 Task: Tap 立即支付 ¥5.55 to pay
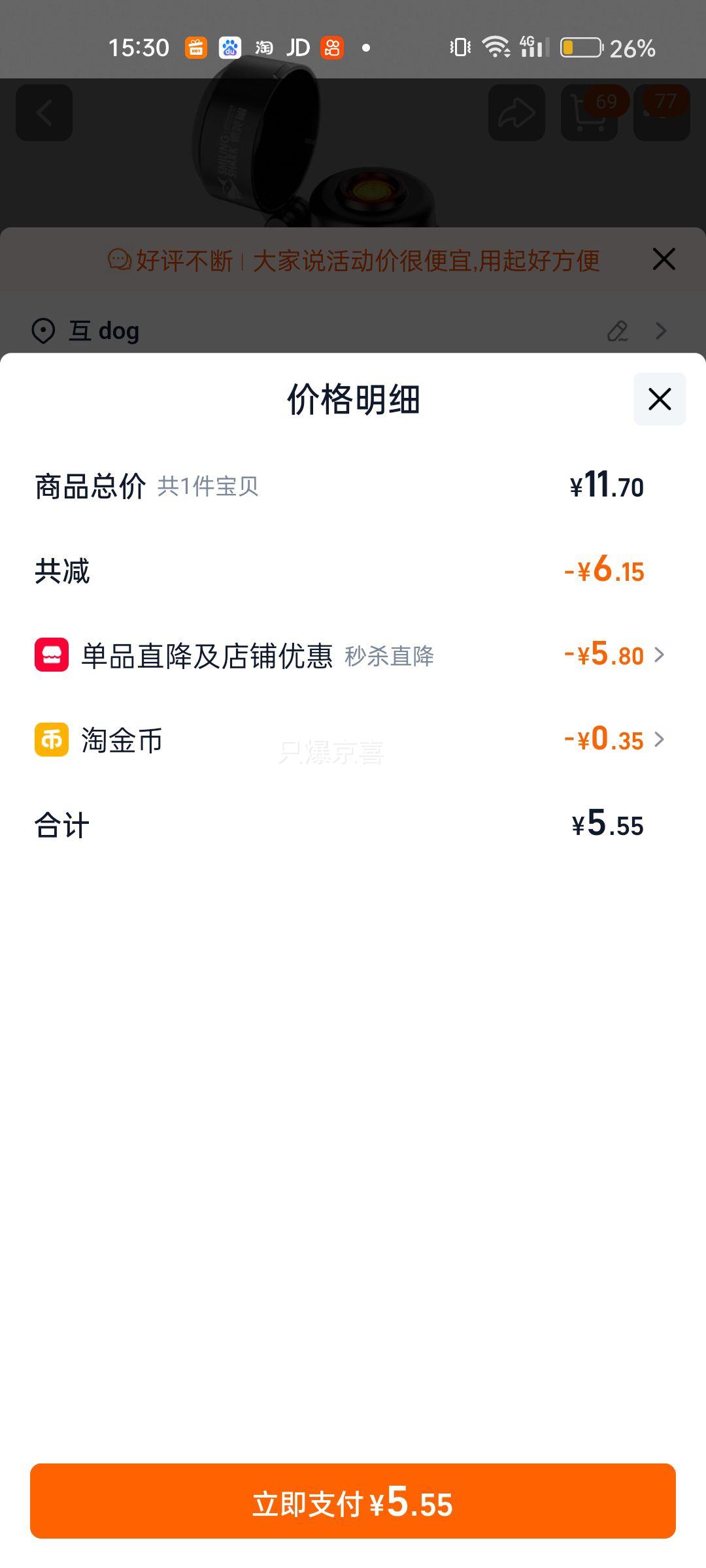pos(353,1501)
